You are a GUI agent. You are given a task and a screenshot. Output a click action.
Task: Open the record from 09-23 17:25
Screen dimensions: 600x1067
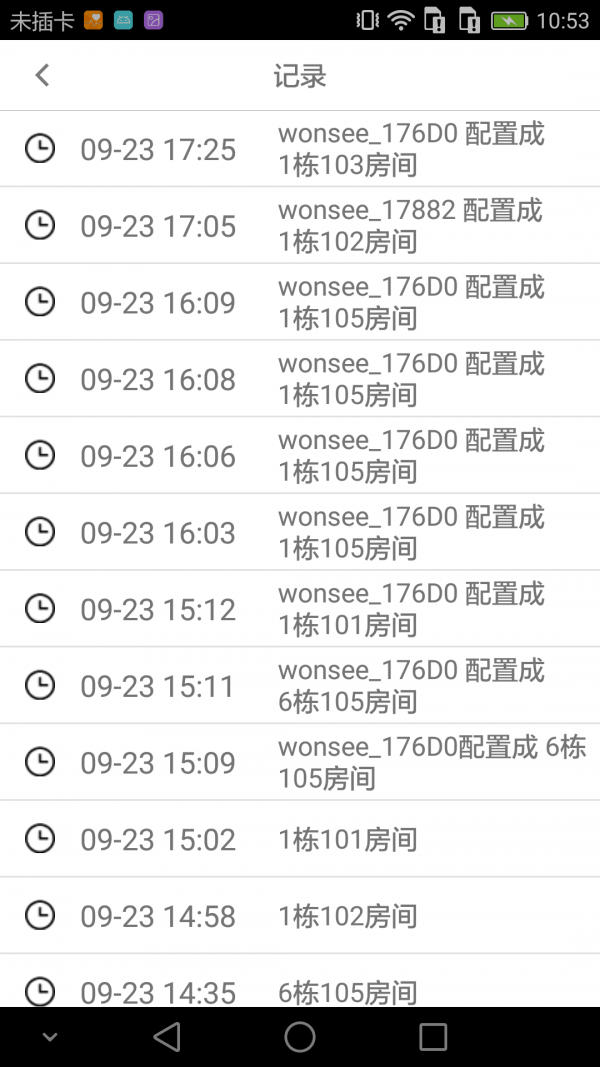(x=300, y=149)
